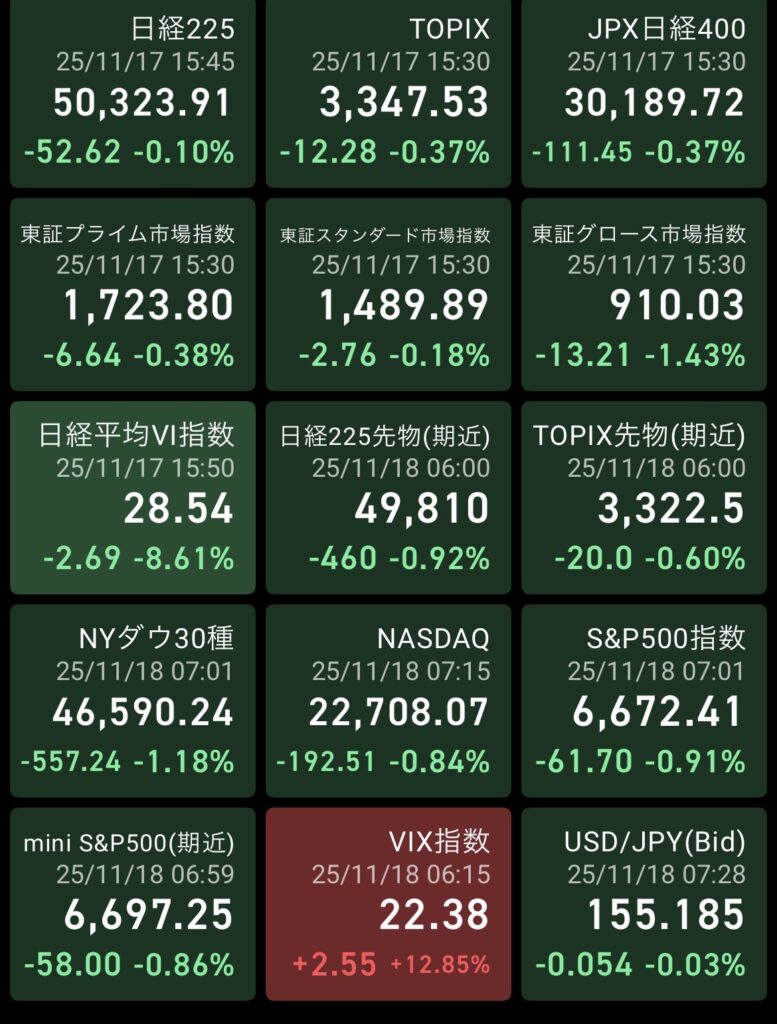Image resolution: width=777 pixels, height=1024 pixels.
Task: View 日経225先物(期近) futures card
Action: click(388, 497)
